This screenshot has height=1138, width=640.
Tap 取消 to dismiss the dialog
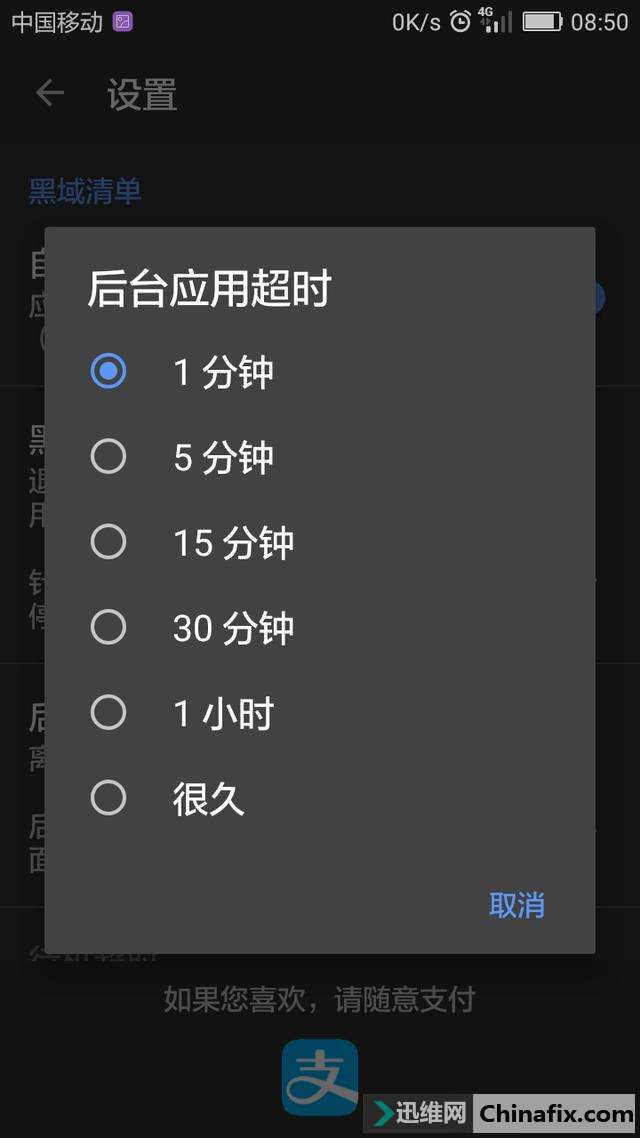click(x=516, y=905)
